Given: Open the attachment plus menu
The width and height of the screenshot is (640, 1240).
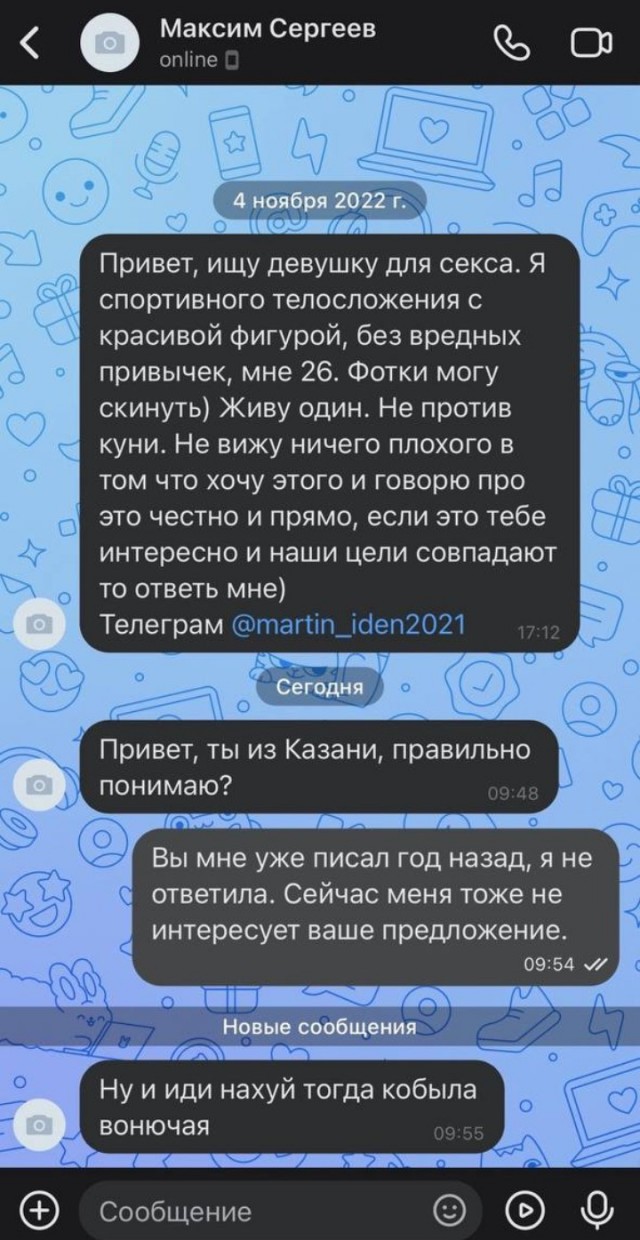Looking at the screenshot, I should click(39, 1211).
